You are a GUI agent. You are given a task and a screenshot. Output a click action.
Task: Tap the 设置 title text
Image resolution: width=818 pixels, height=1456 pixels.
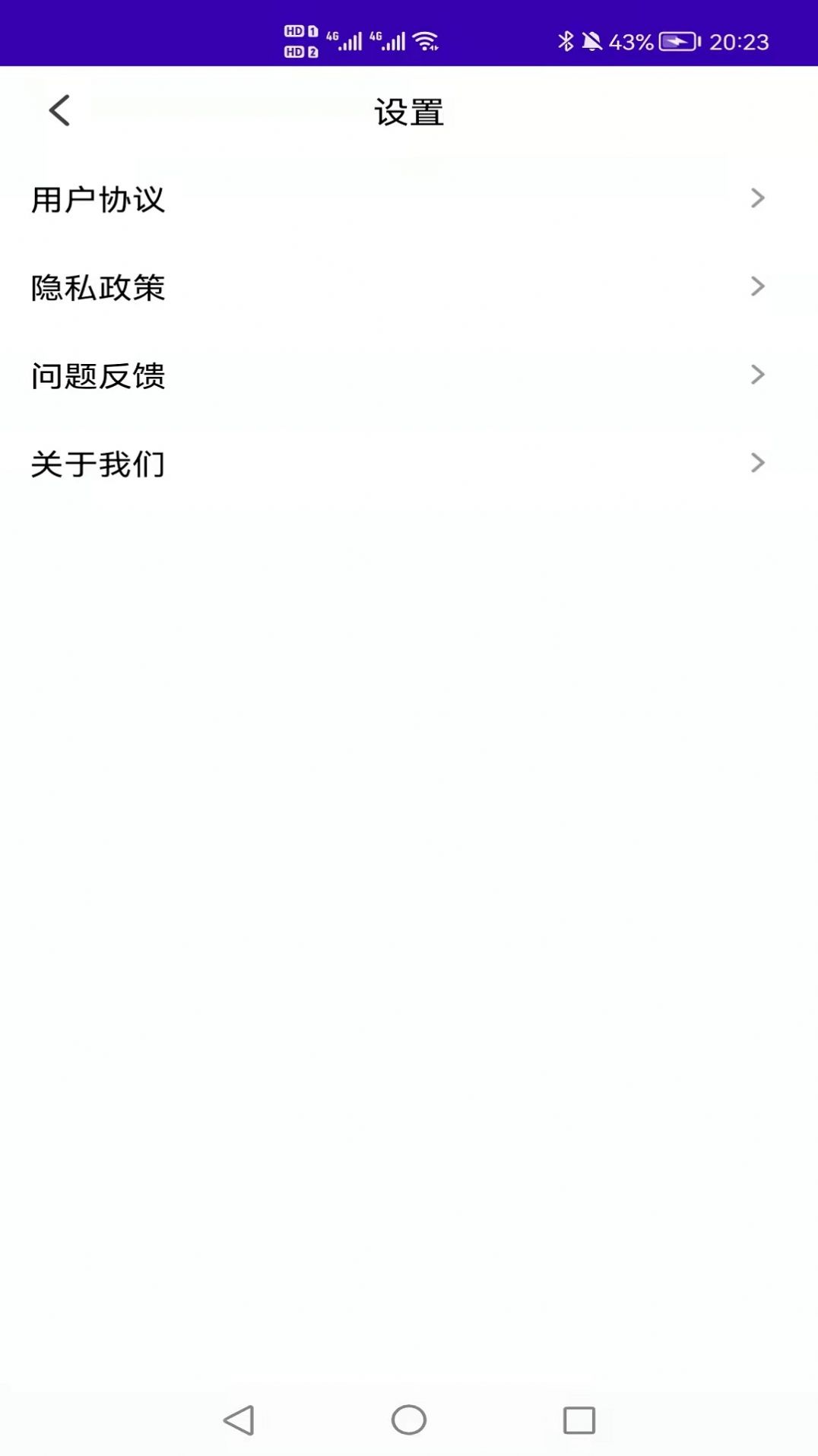(x=409, y=111)
